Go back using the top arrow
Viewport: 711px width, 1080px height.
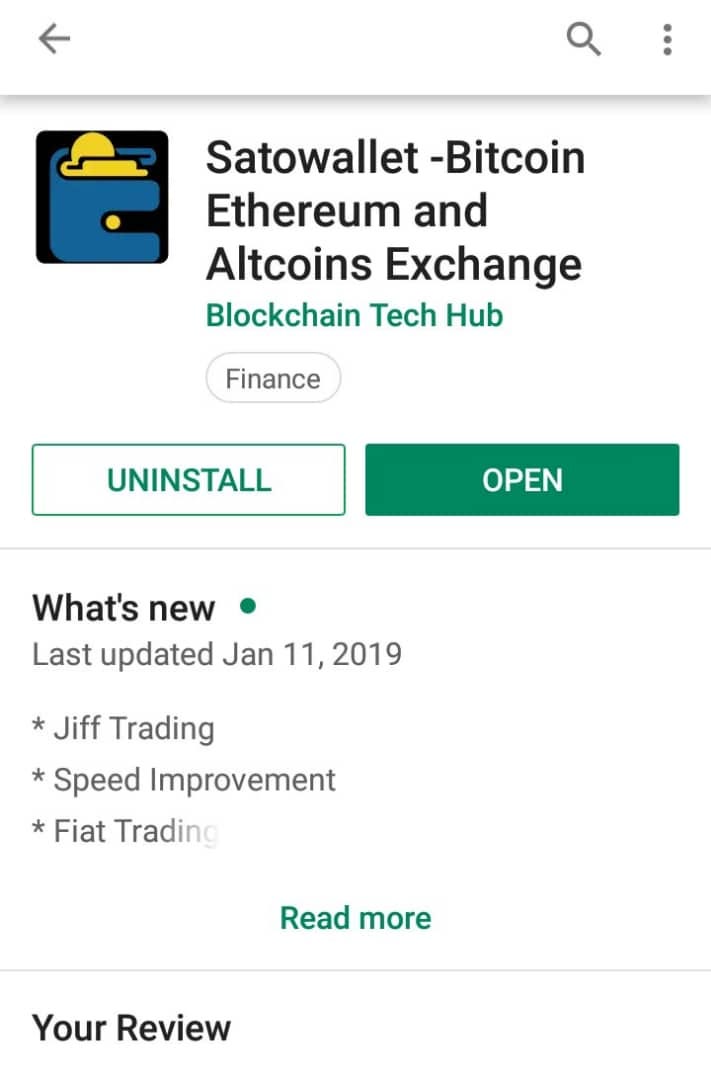55,39
